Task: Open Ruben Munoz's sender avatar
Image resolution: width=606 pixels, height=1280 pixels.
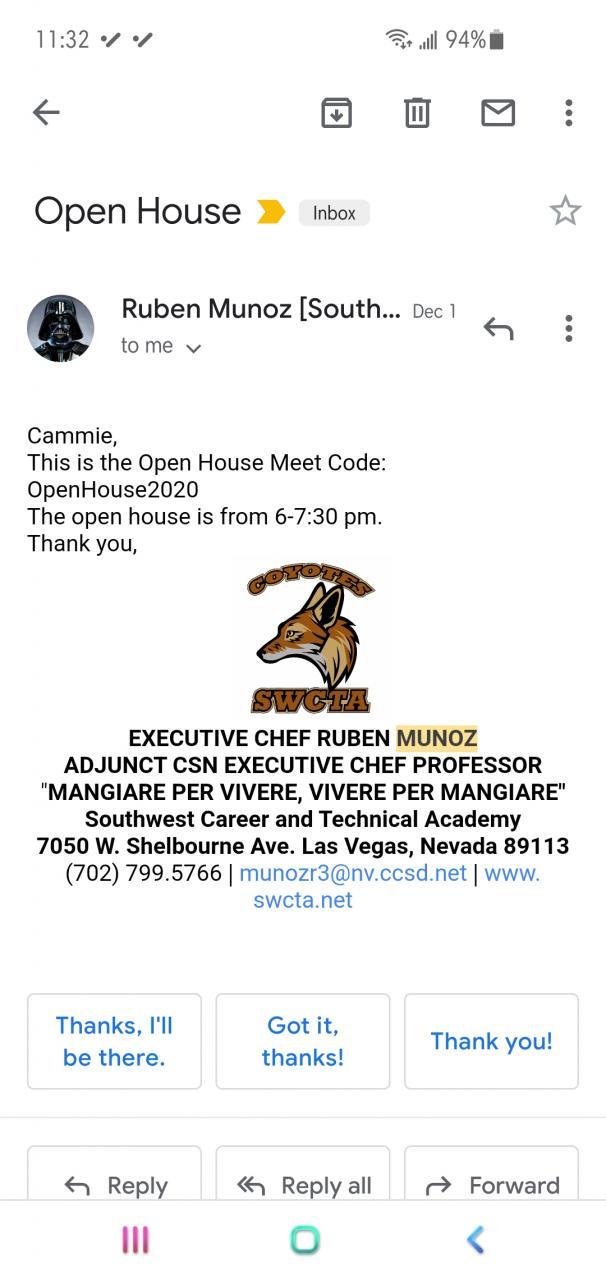Action: tap(60, 328)
